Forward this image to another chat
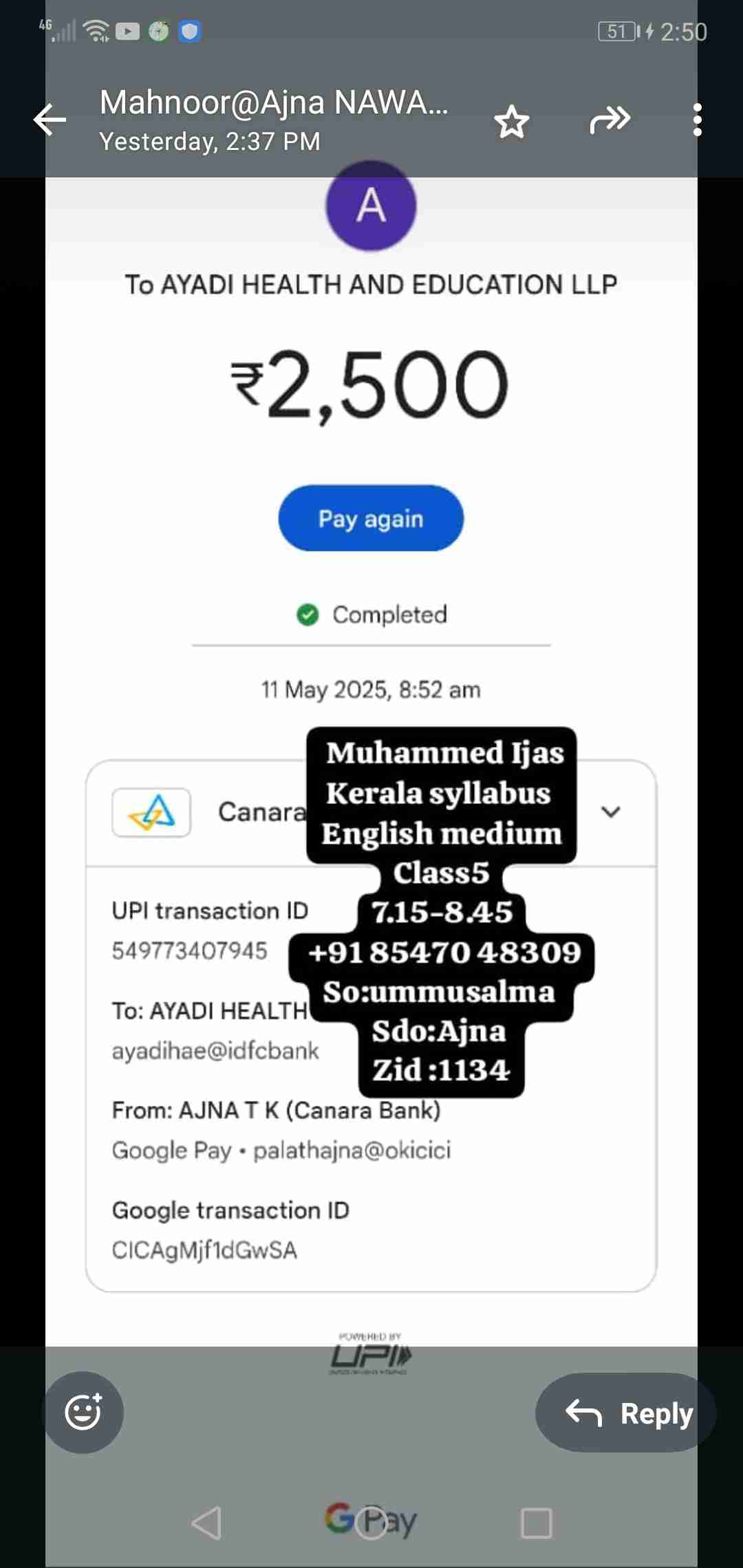 [x=610, y=120]
